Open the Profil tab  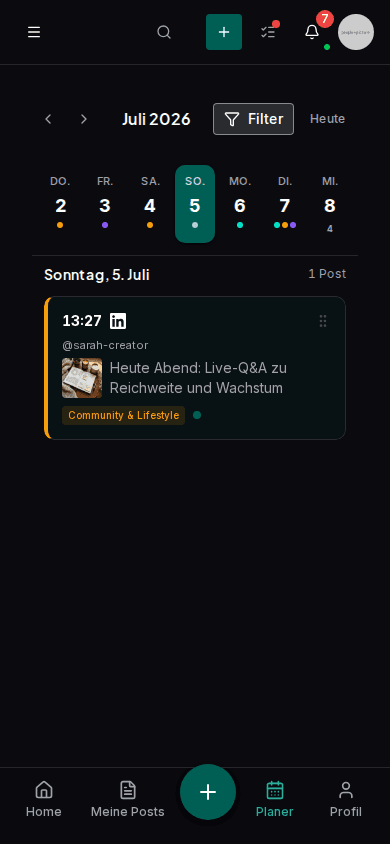coord(345,799)
